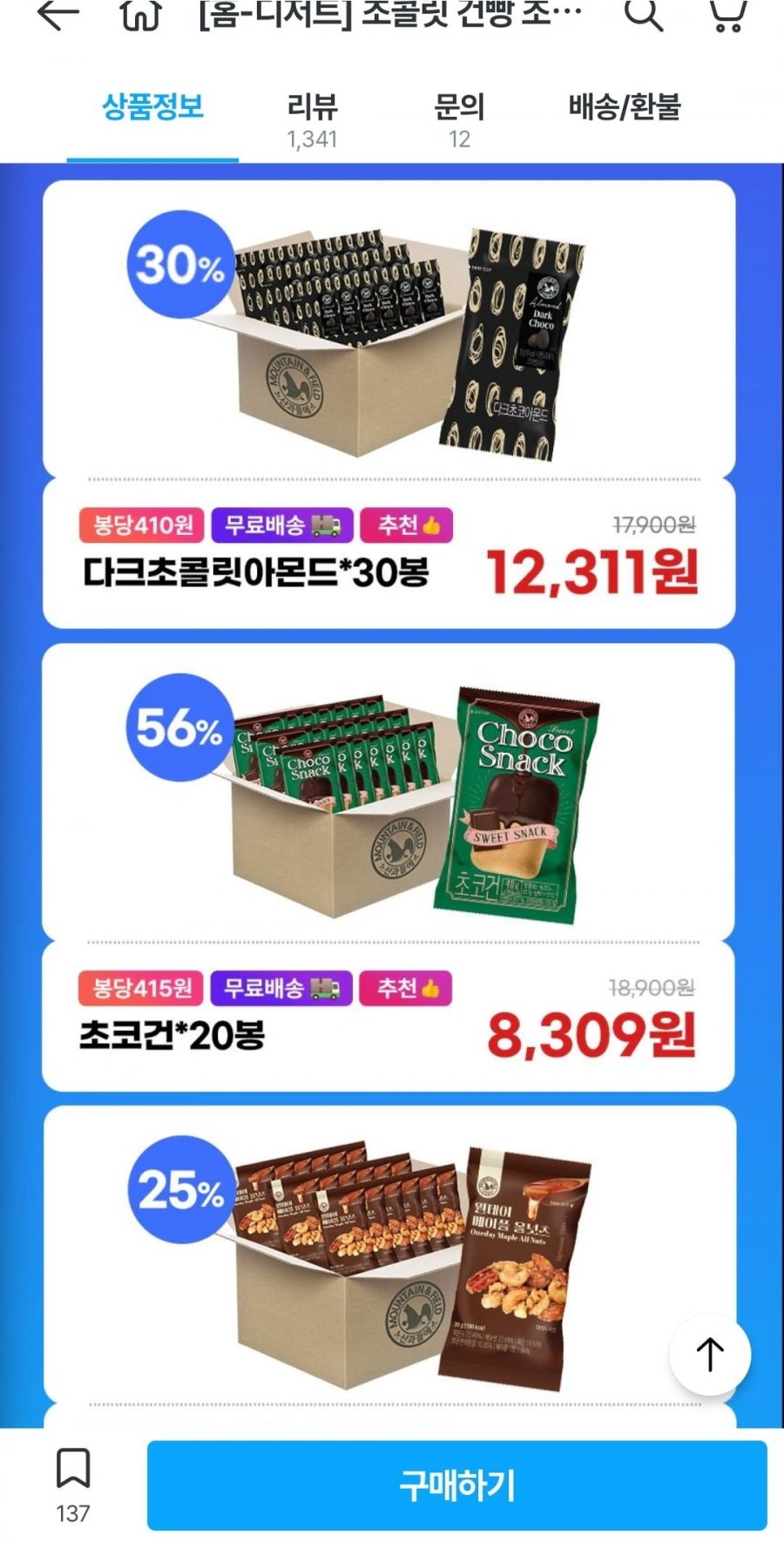Jump to top with the arrow button
Screen dimensions: 784x1543
(709, 1354)
